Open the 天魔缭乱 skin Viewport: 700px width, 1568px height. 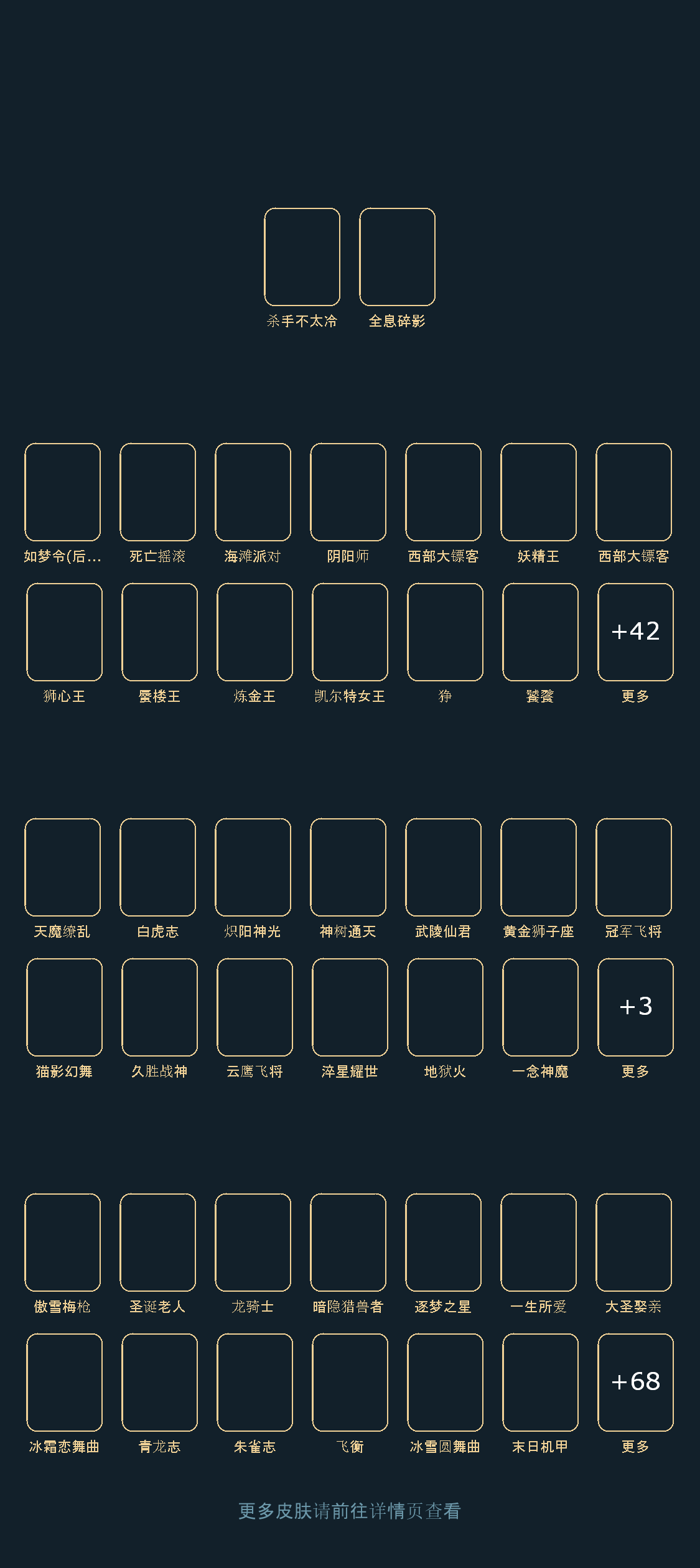(x=62, y=867)
